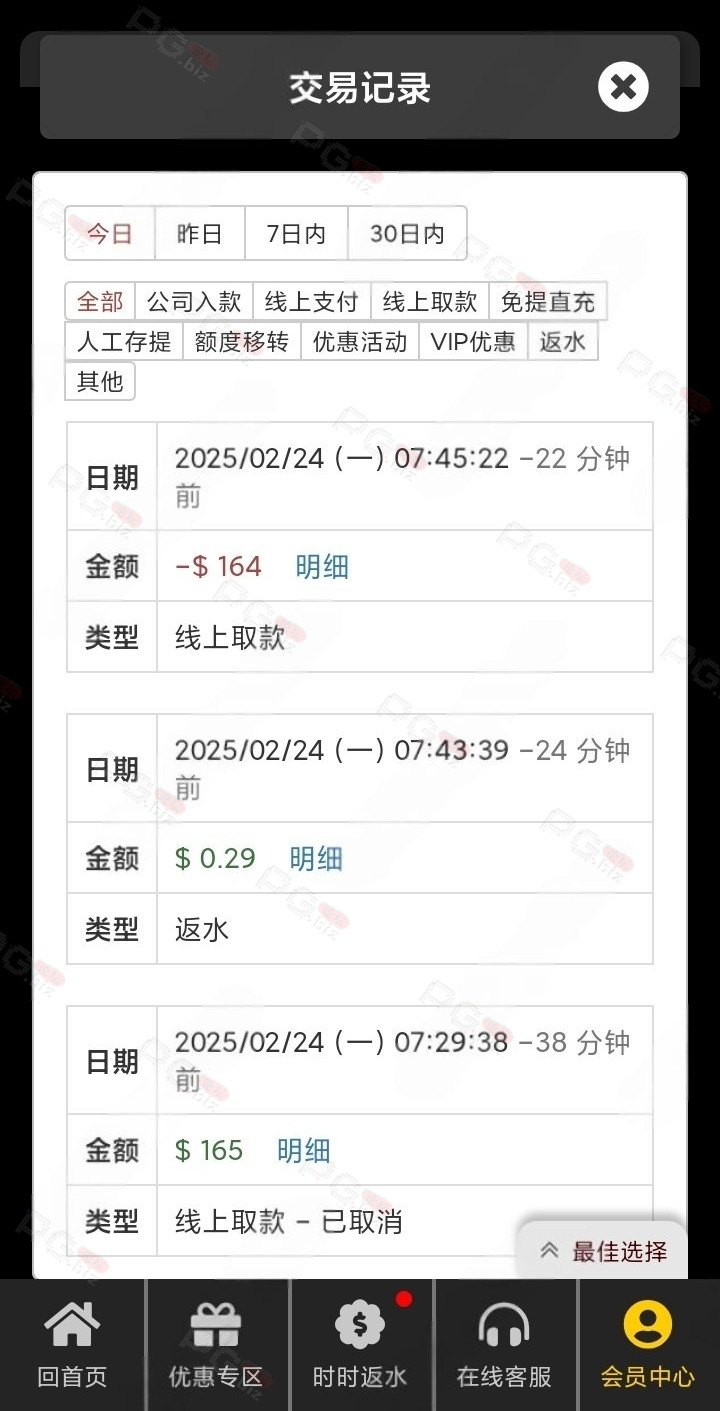Screen dimensions: 720x1411
Task: Show only 线上取款 records
Action: (x=430, y=301)
